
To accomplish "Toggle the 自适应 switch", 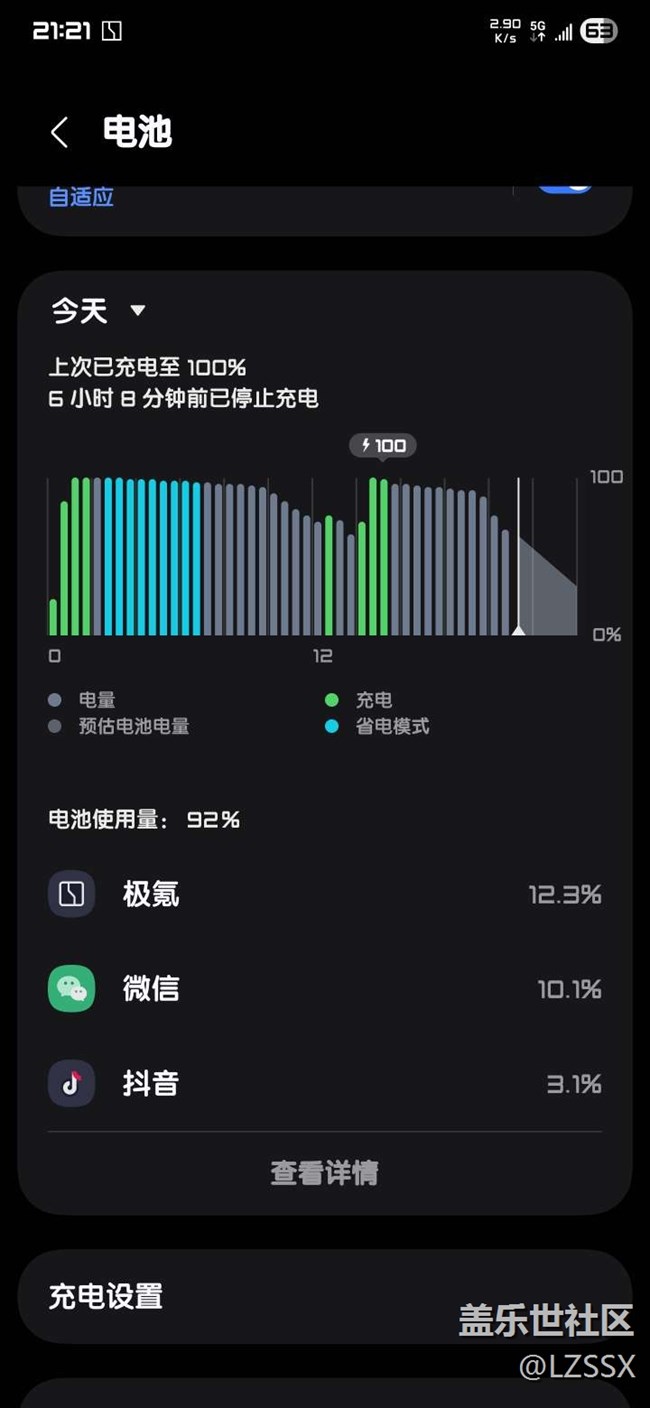I will coord(564,187).
